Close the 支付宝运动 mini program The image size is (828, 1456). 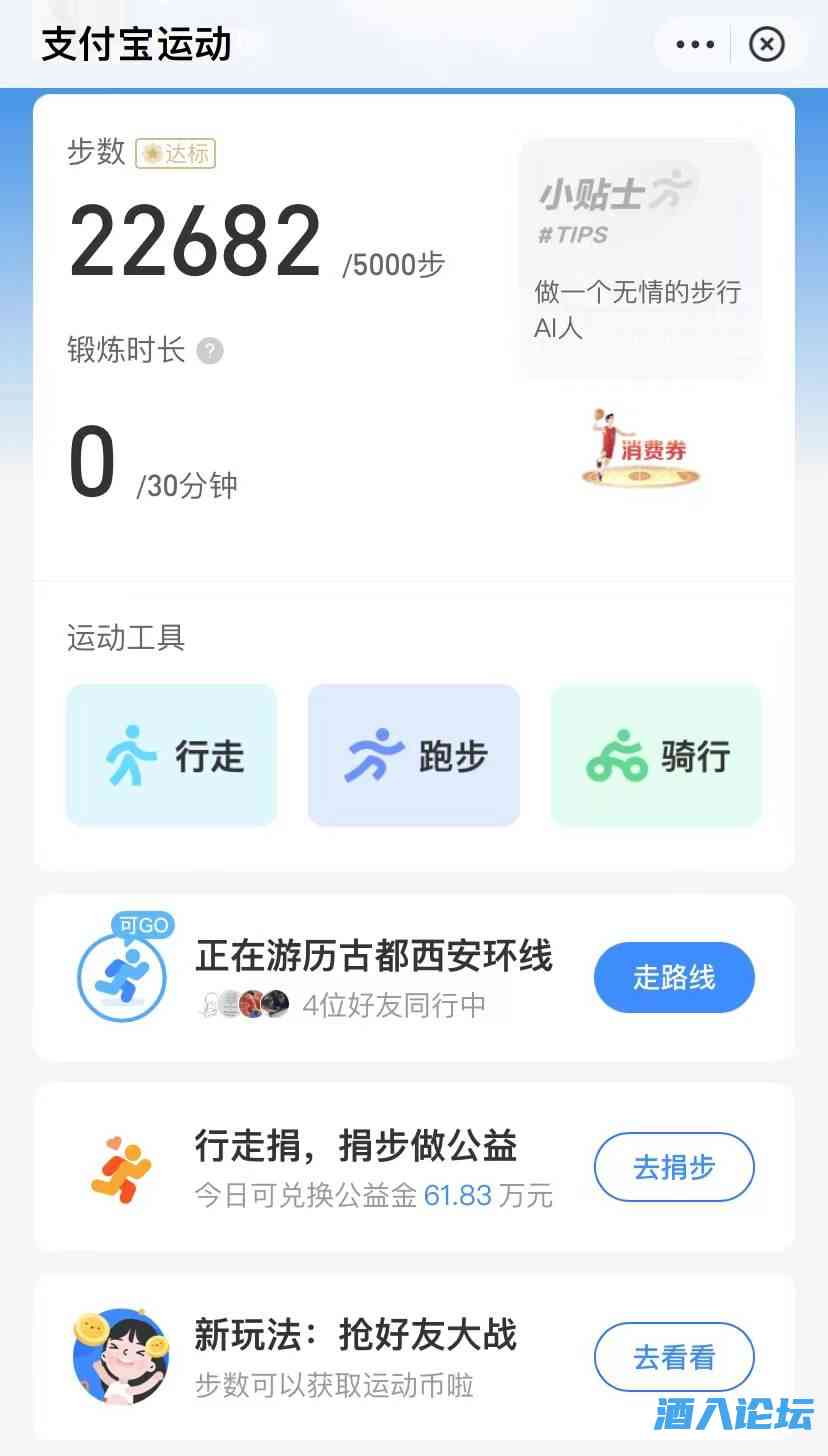pos(767,45)
